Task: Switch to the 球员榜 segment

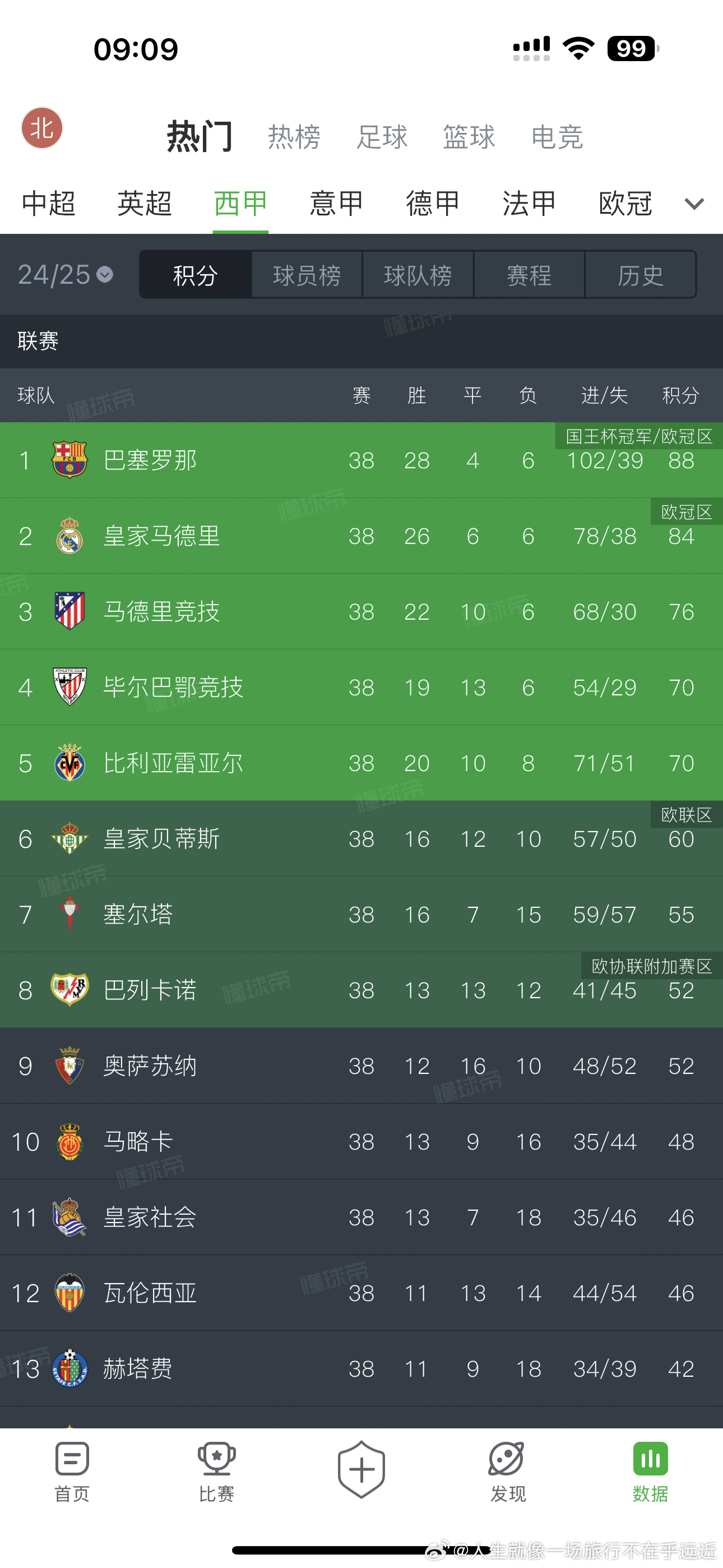Action: click(x=307, y=275)
